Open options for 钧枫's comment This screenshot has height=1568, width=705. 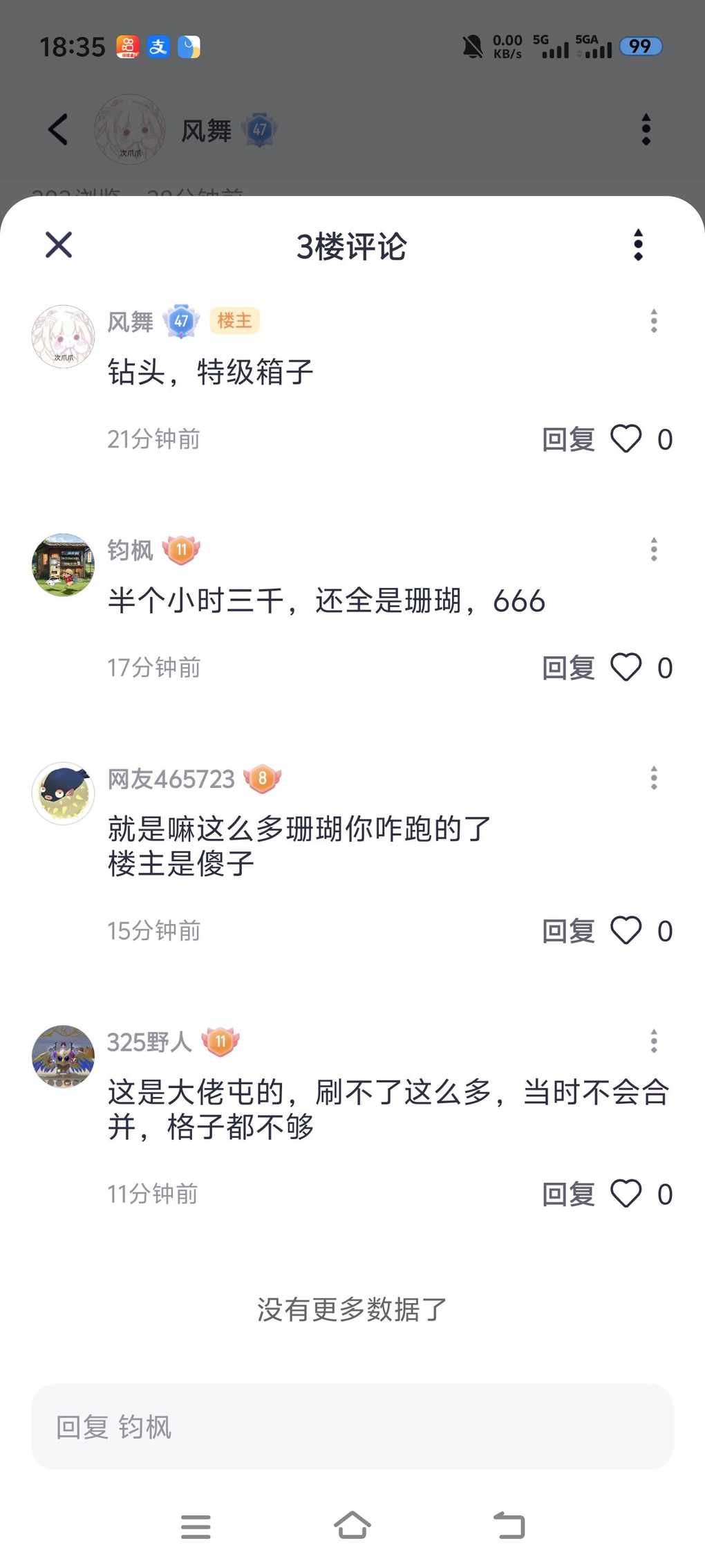coord(653,550)
